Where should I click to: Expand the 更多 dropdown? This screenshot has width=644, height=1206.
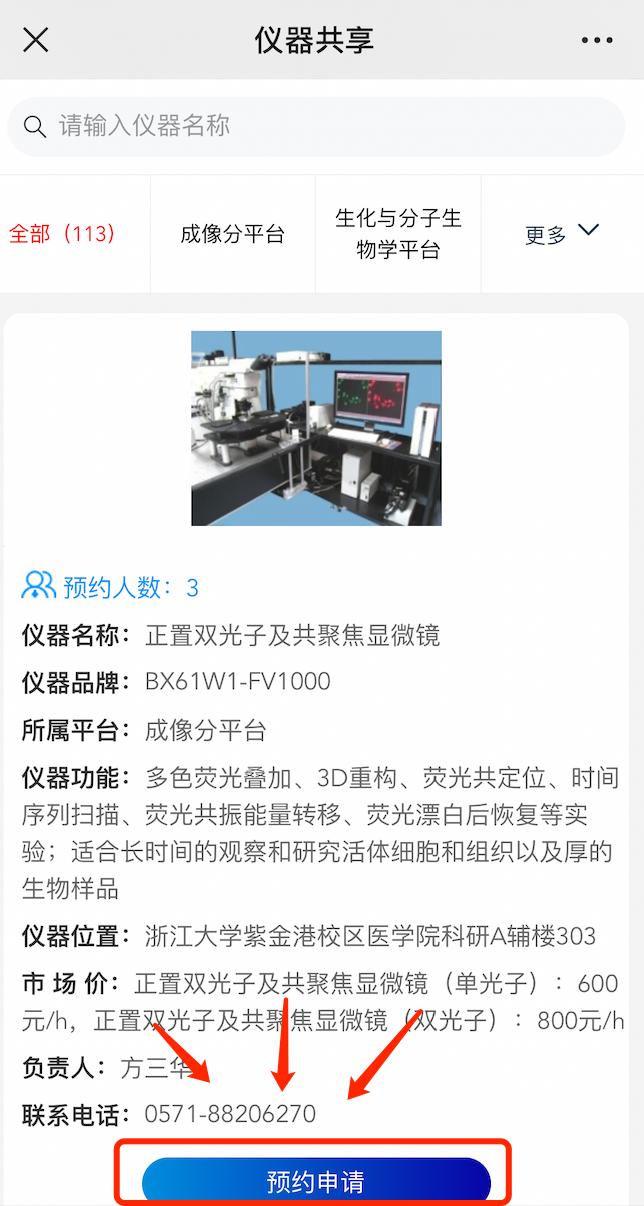coord(562,234)
